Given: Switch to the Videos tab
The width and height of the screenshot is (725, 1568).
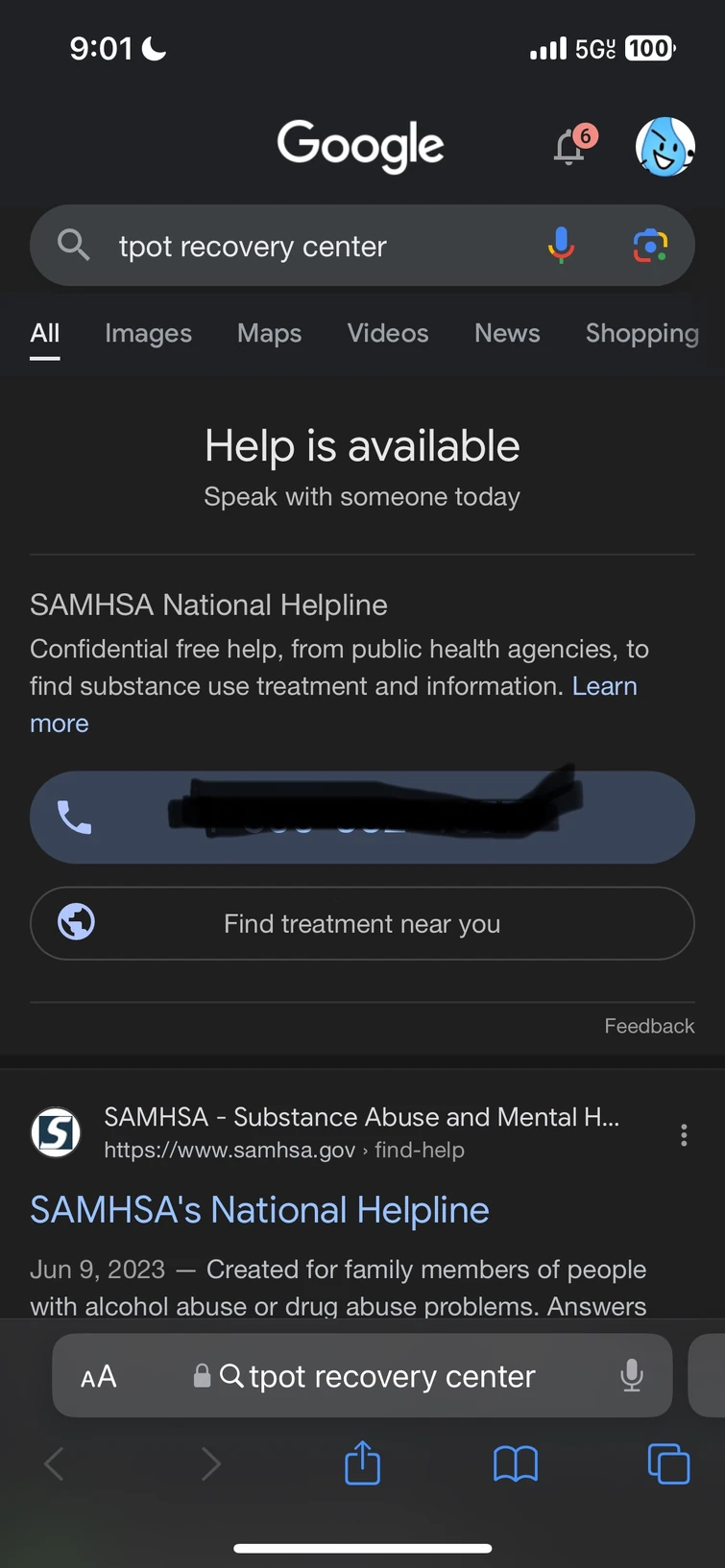Looking at the screenshot, I should (387, 333).
